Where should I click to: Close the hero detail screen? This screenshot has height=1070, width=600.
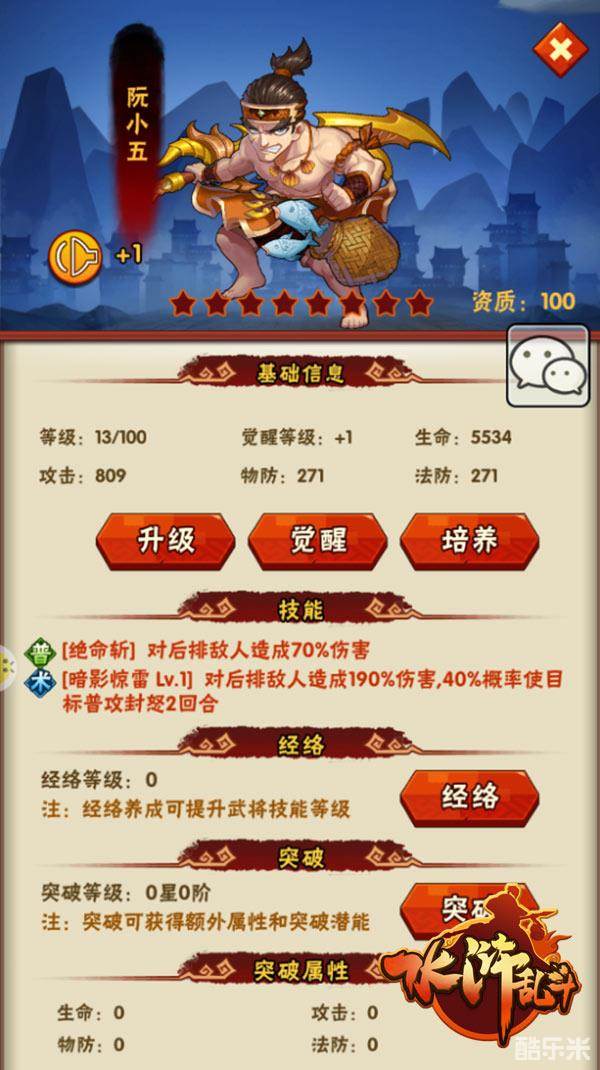(560, 46)
